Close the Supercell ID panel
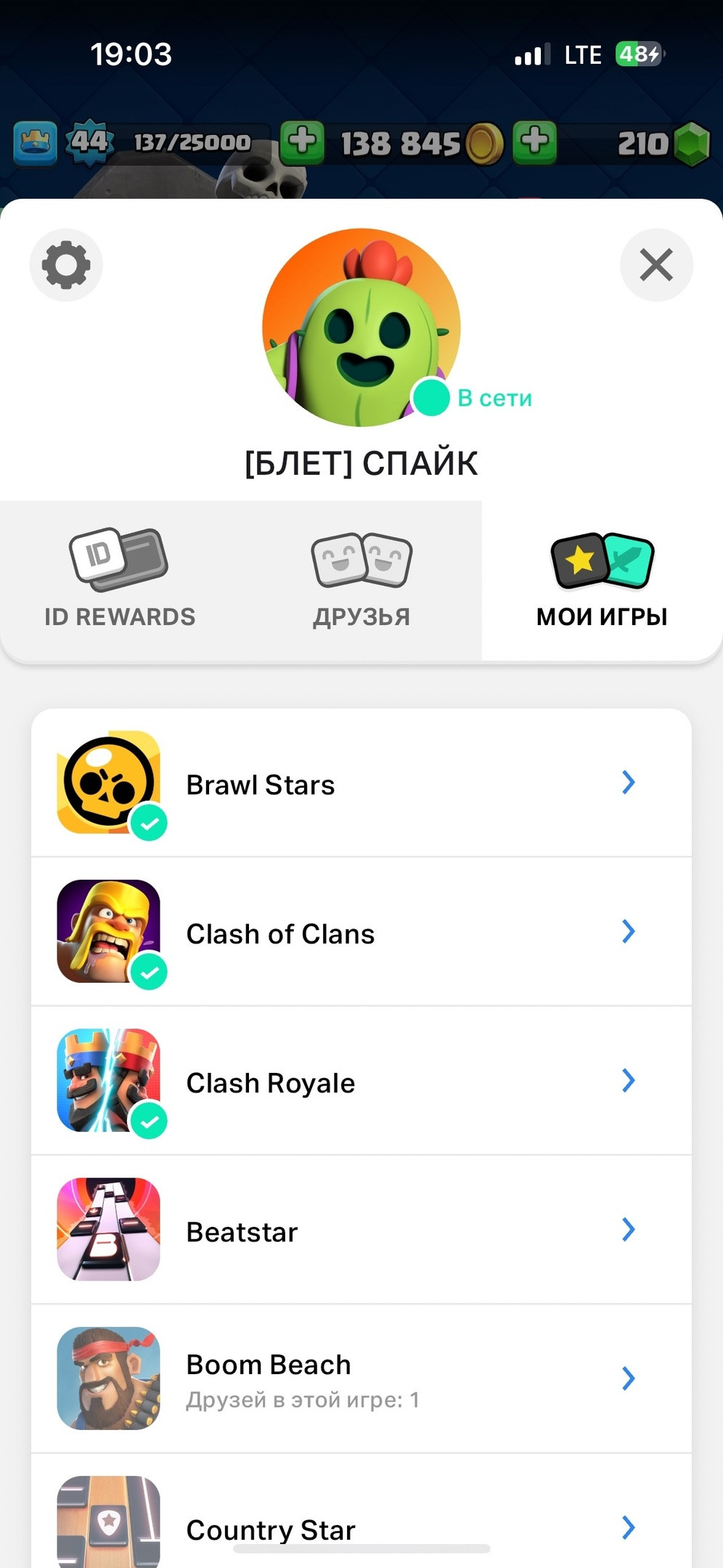Image resolution: width=723 pixels, height=1568 pixels. point(656,265)
